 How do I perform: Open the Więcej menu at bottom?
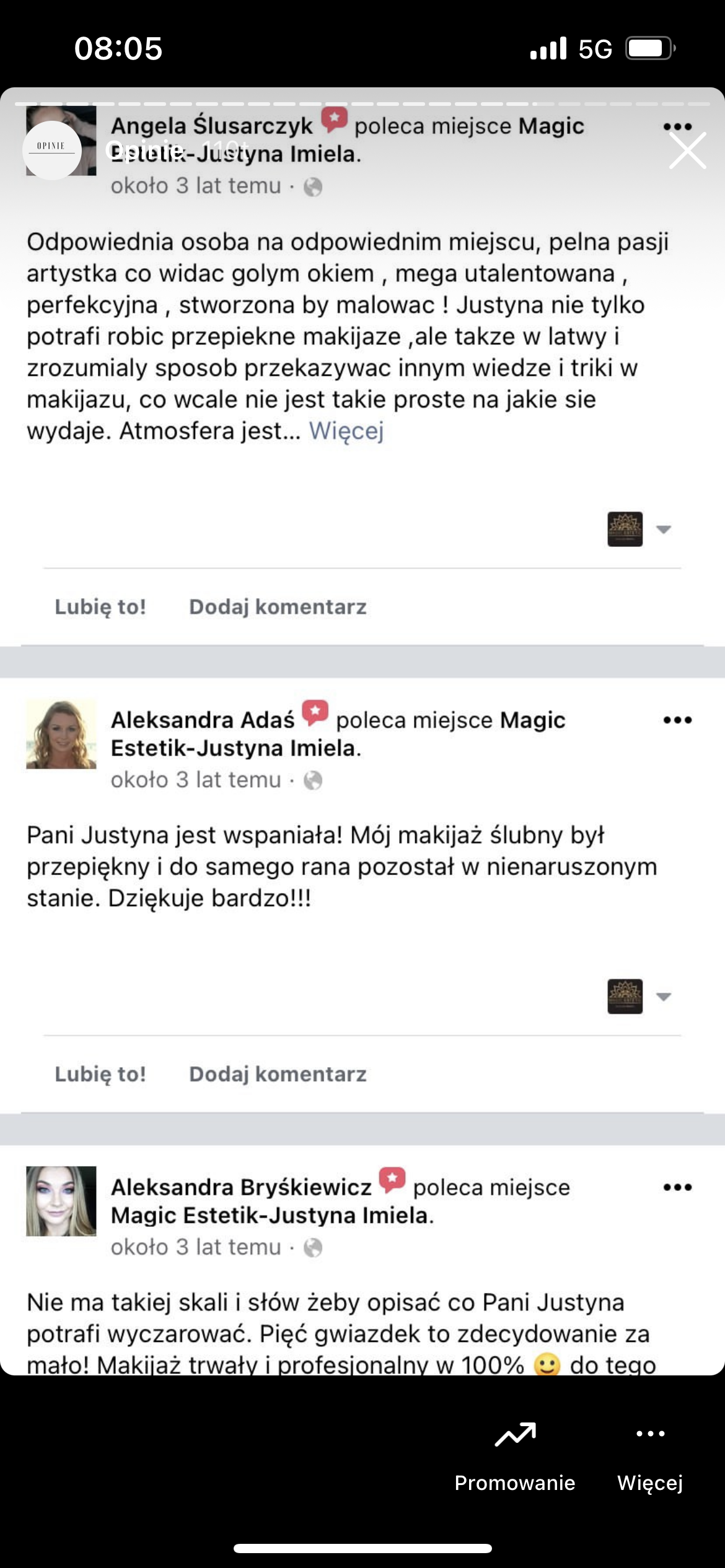[649, 1455]
